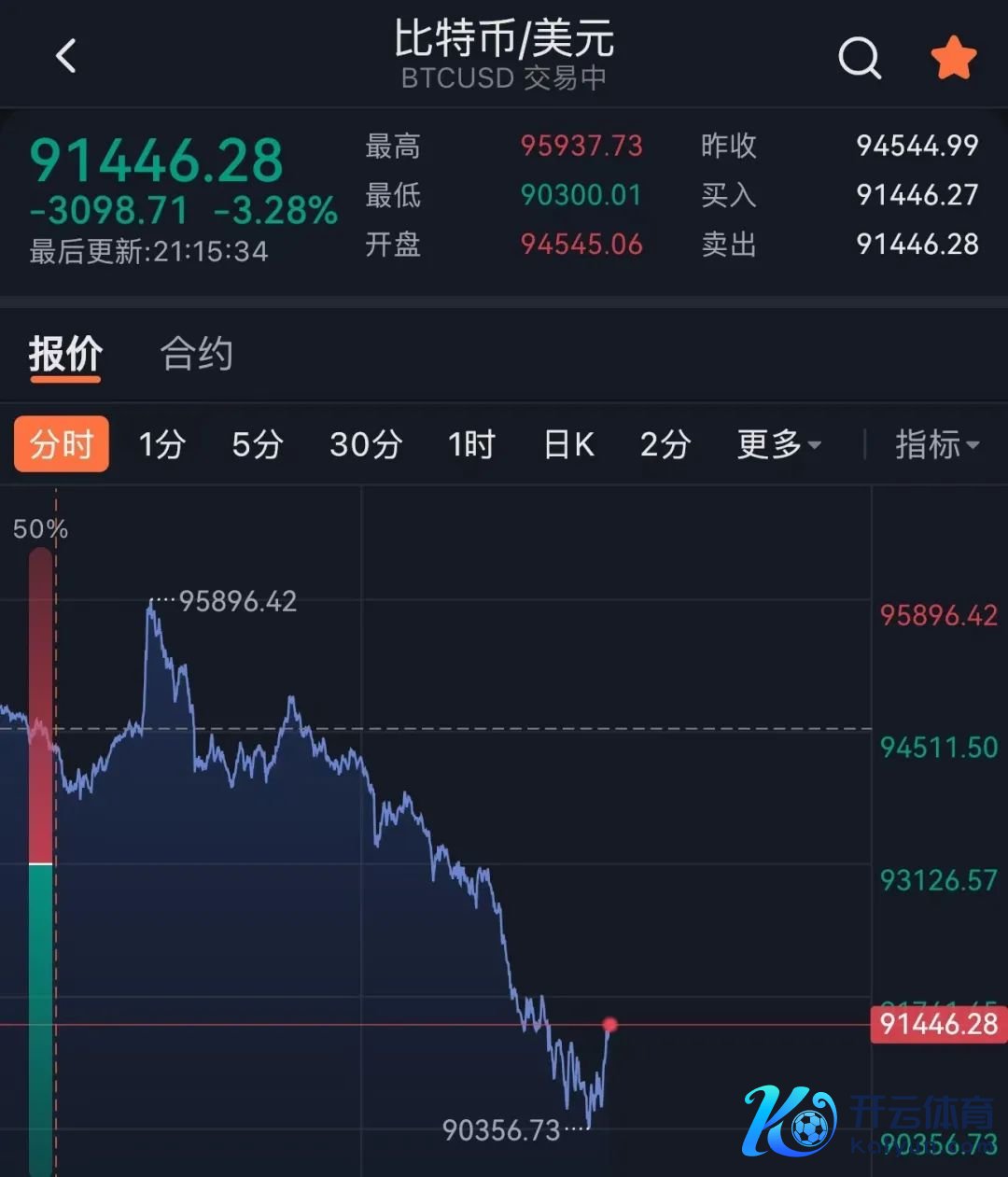The image size is (1008, 1177).
Task: Switch to the 合约 tab
Action: coord(196,355)
